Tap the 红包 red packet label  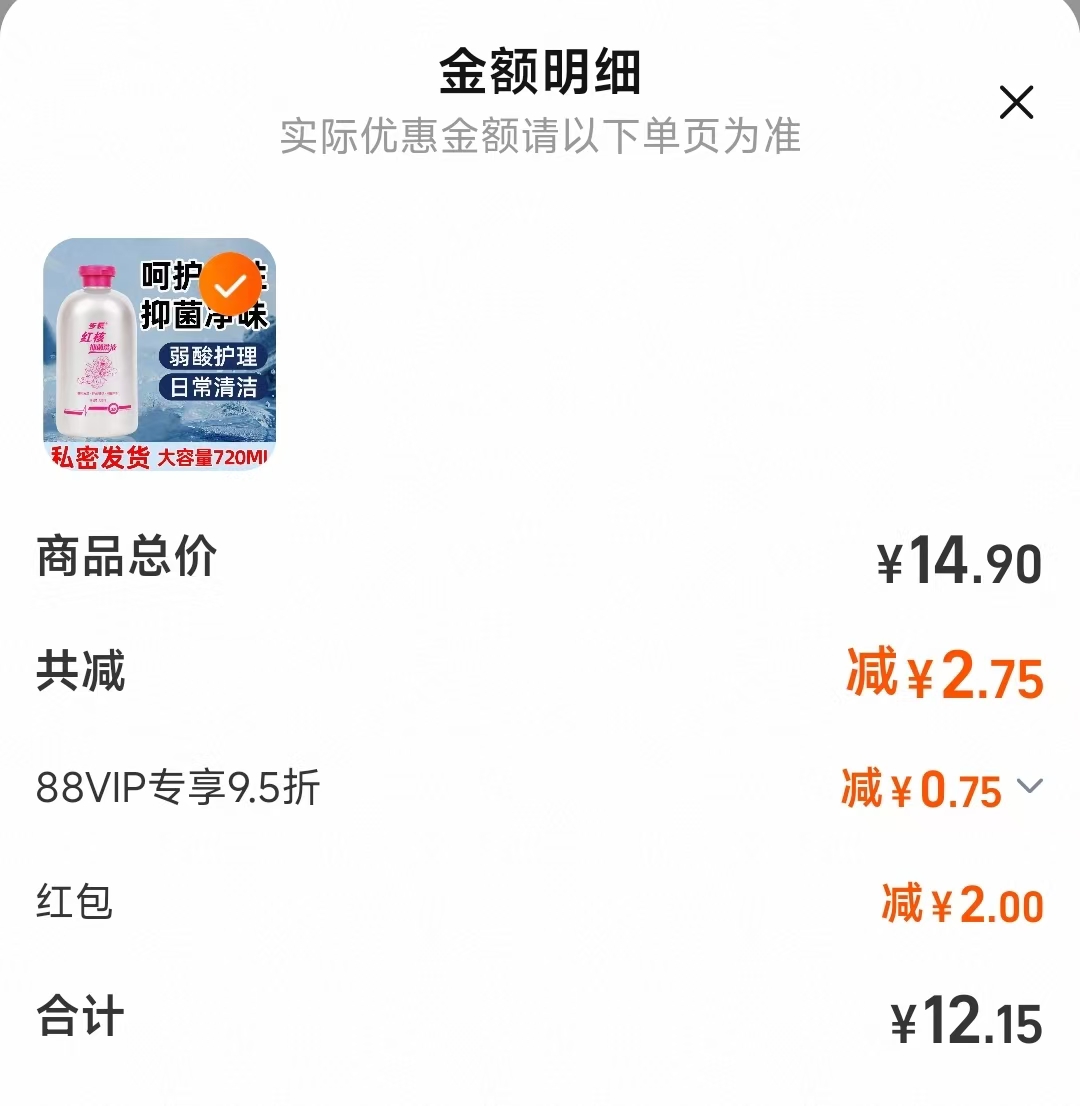(x=75, y=902)
